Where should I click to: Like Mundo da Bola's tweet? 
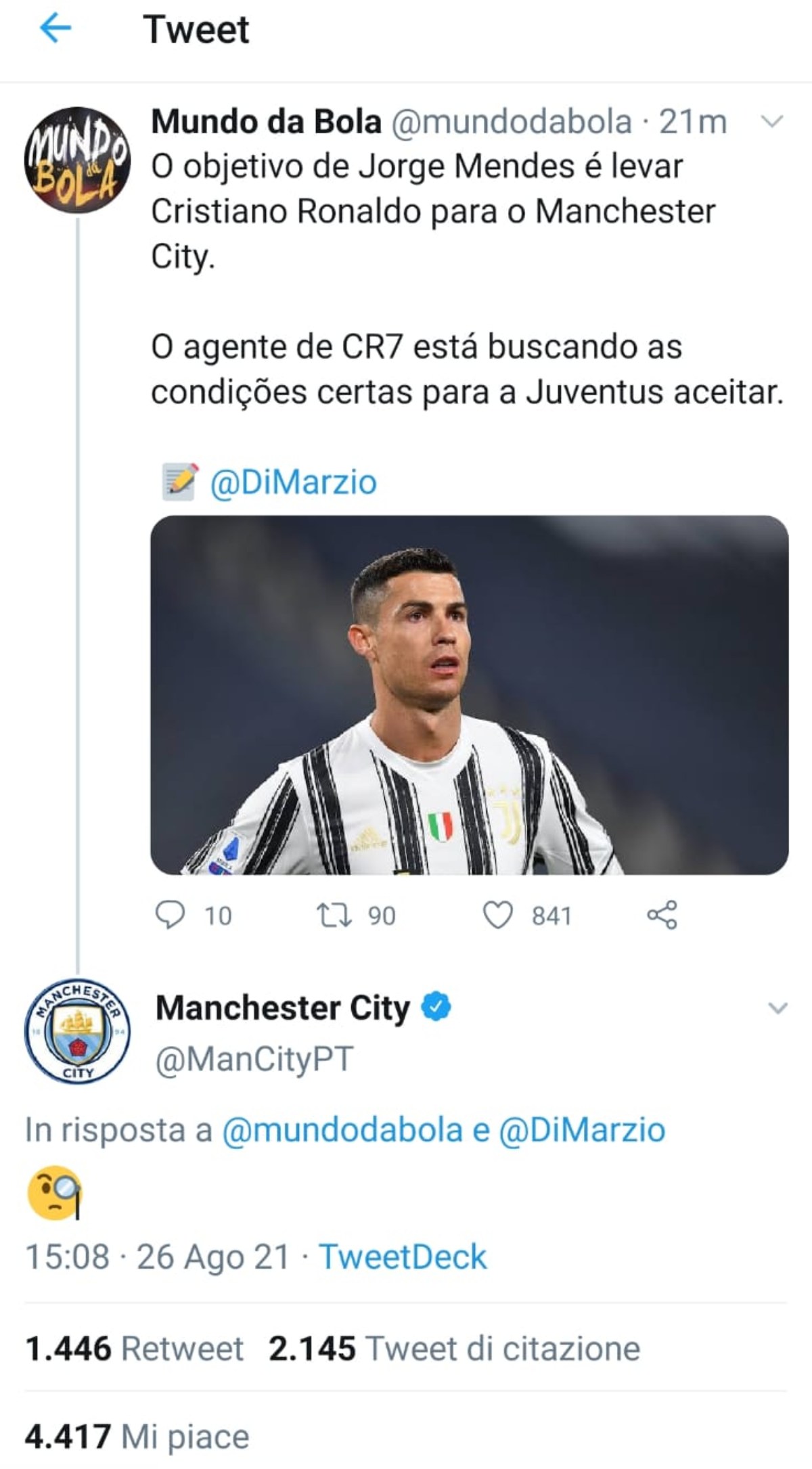pyautogui.click(x=498, y=915)
